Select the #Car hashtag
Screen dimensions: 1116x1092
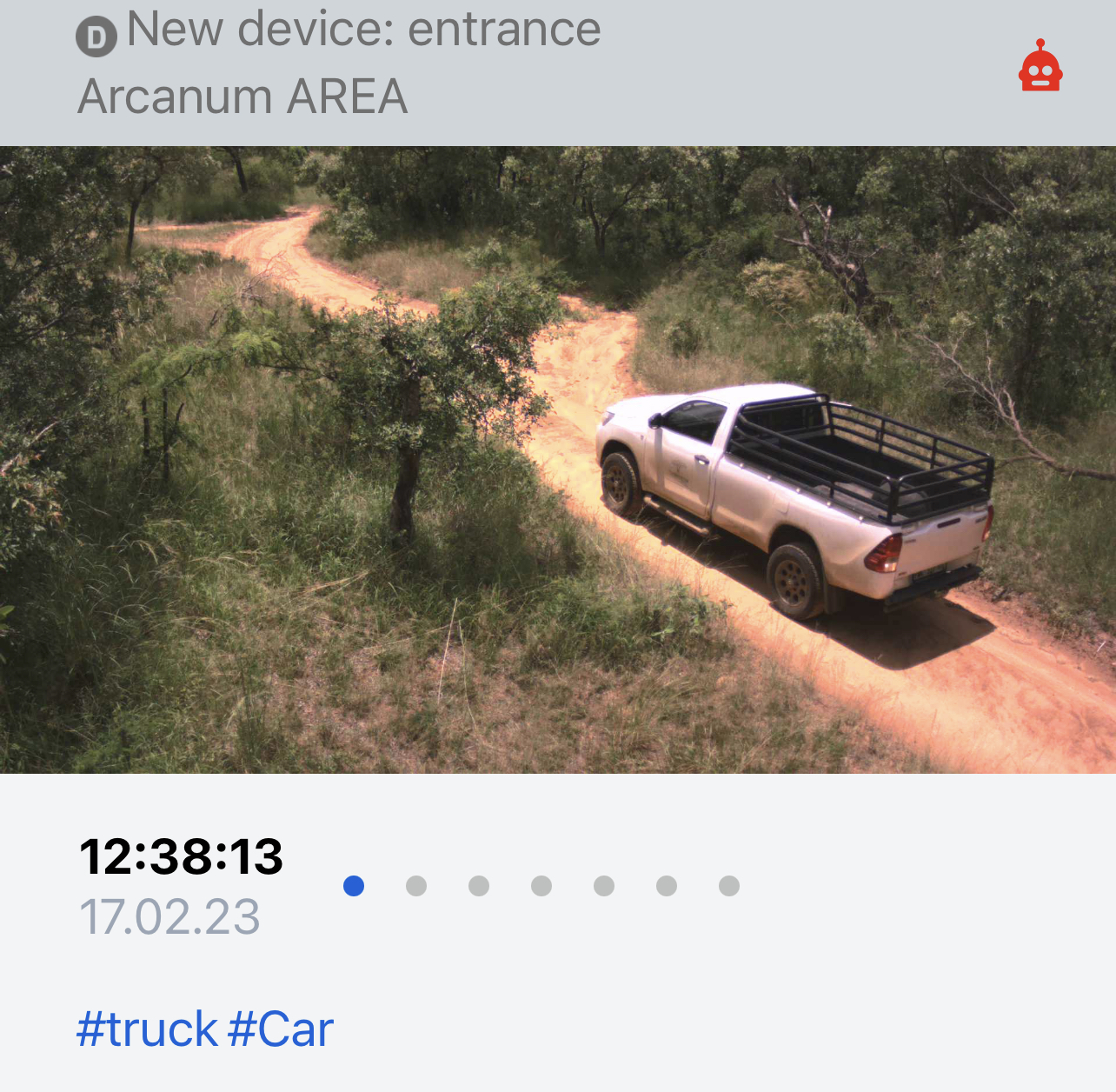pyautogui.click(x=281, y=1029)
